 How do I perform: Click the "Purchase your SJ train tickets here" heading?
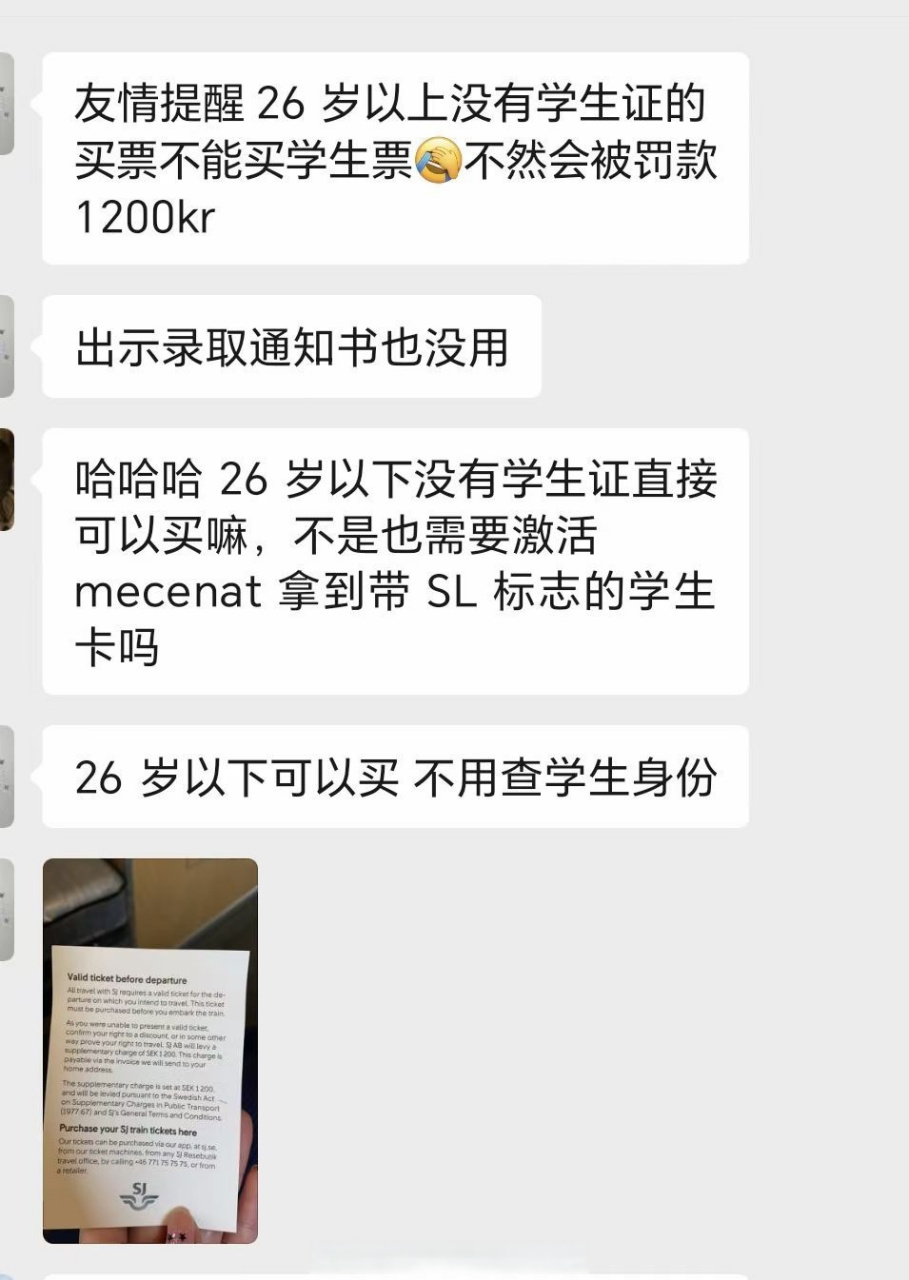[x=129, y=1129]
